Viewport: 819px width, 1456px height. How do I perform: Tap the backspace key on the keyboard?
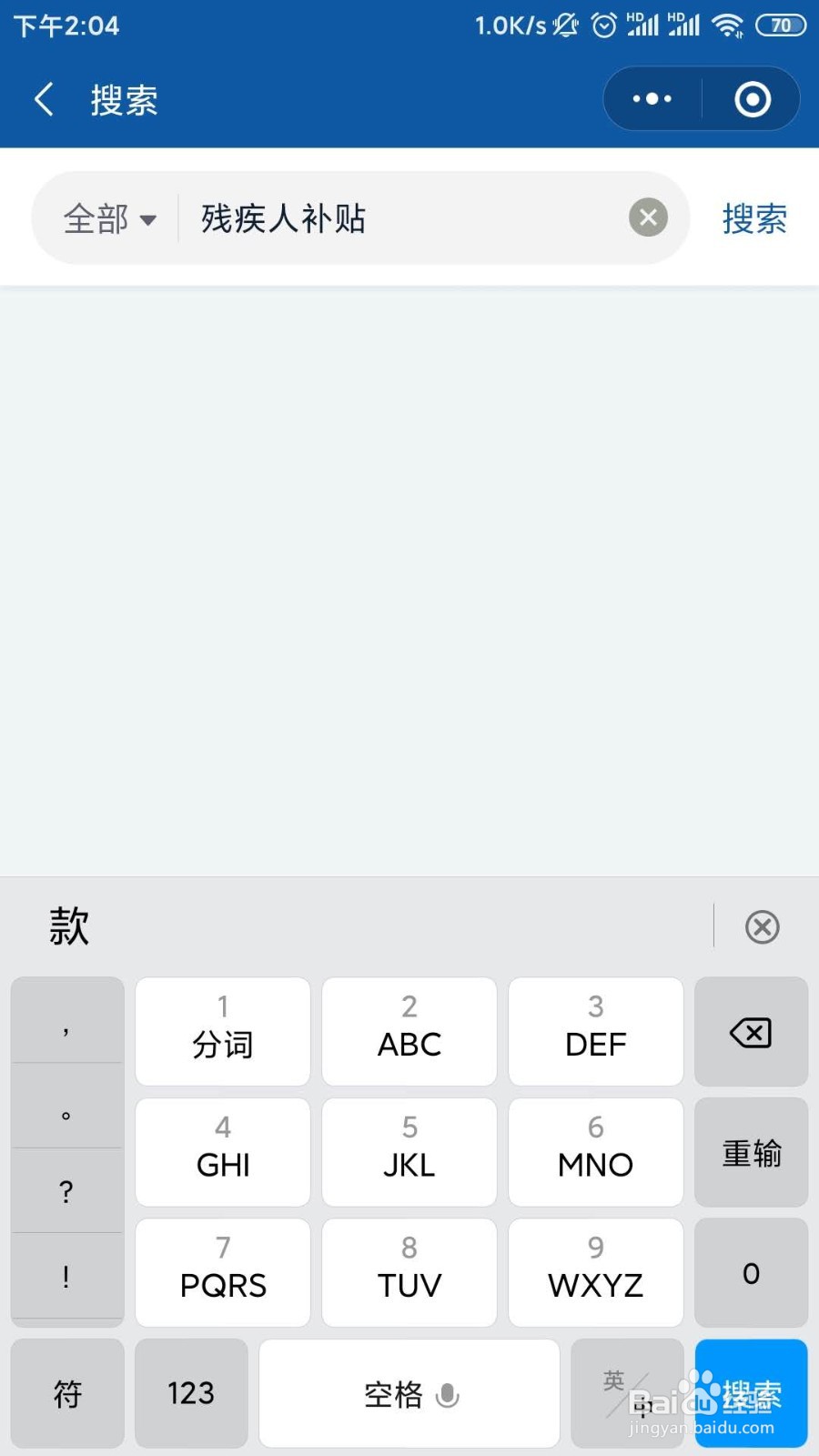(750, 1032)
